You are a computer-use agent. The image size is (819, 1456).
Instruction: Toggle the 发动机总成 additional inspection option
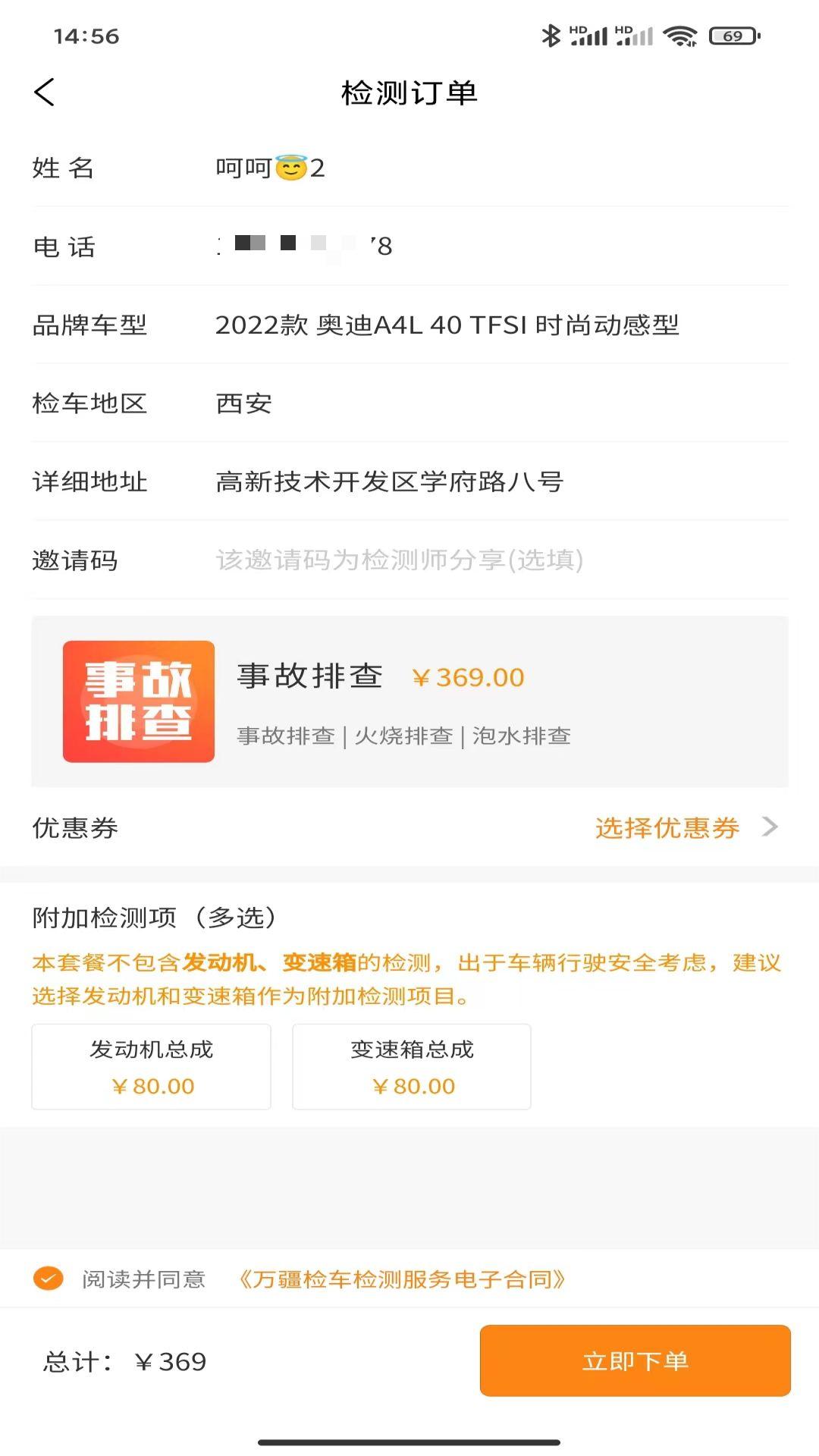(x=150, y=1065)
